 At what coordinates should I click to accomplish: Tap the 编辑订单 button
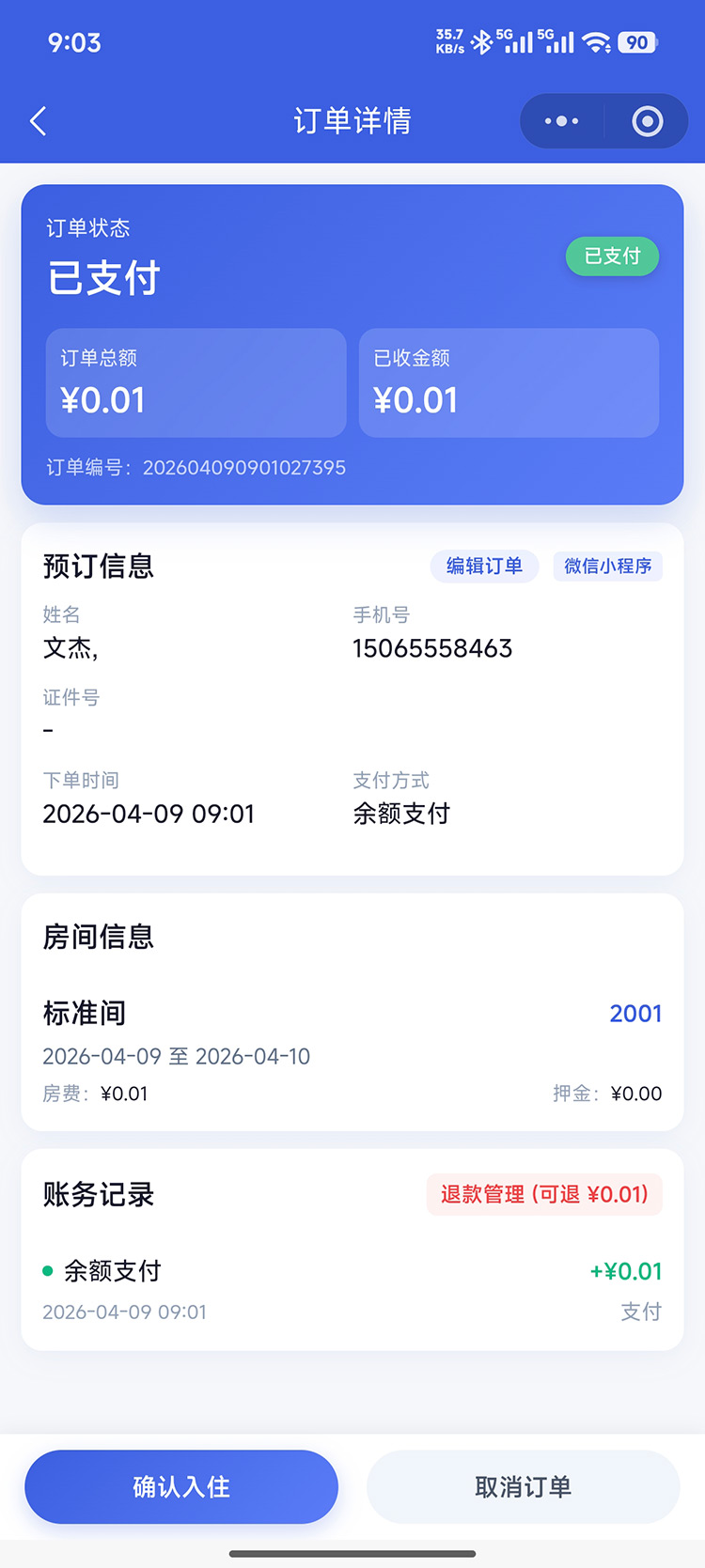[x=484, y=566]
